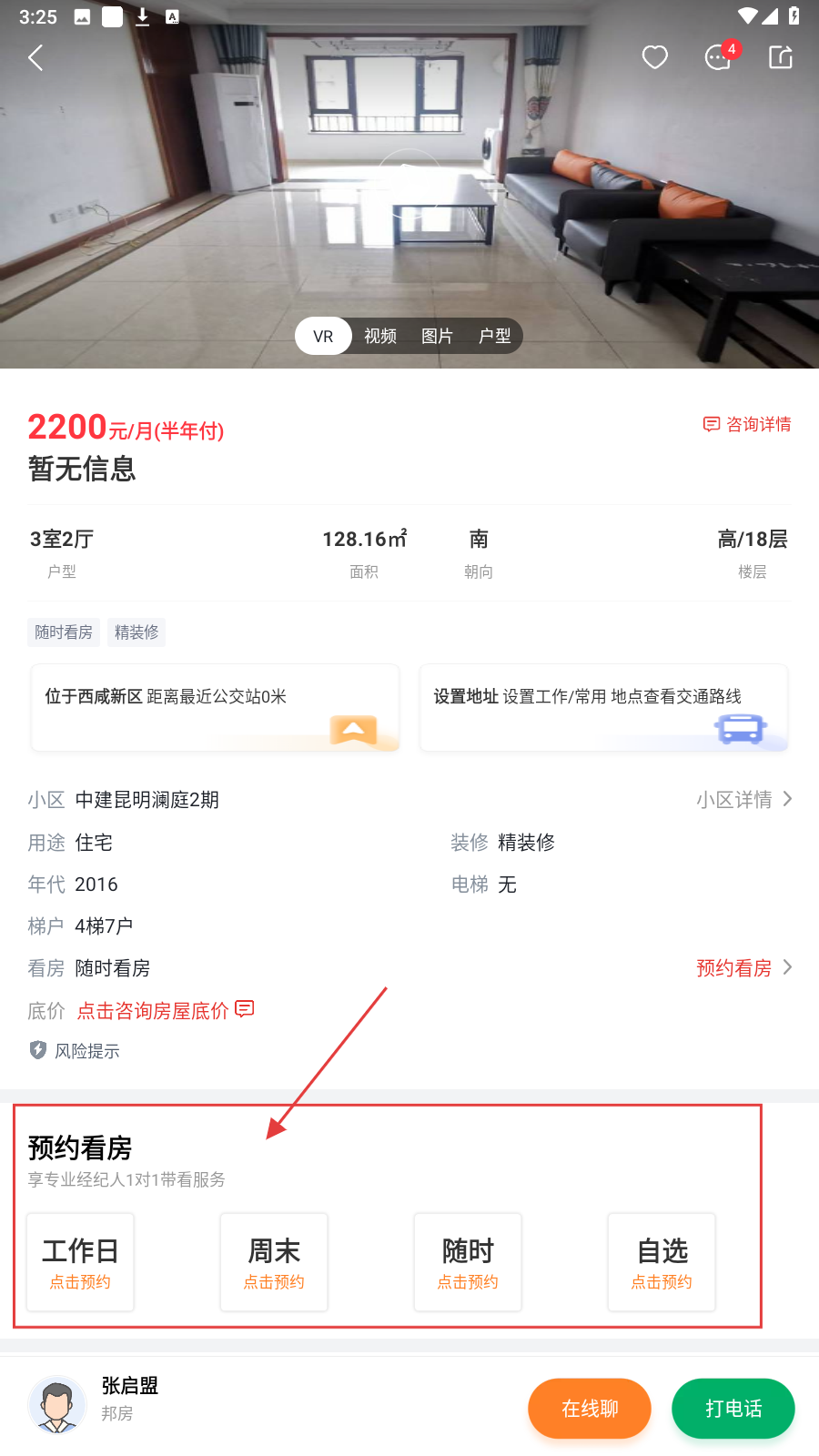Tap 咨询详情 to inquire about details

coord(747,424)
